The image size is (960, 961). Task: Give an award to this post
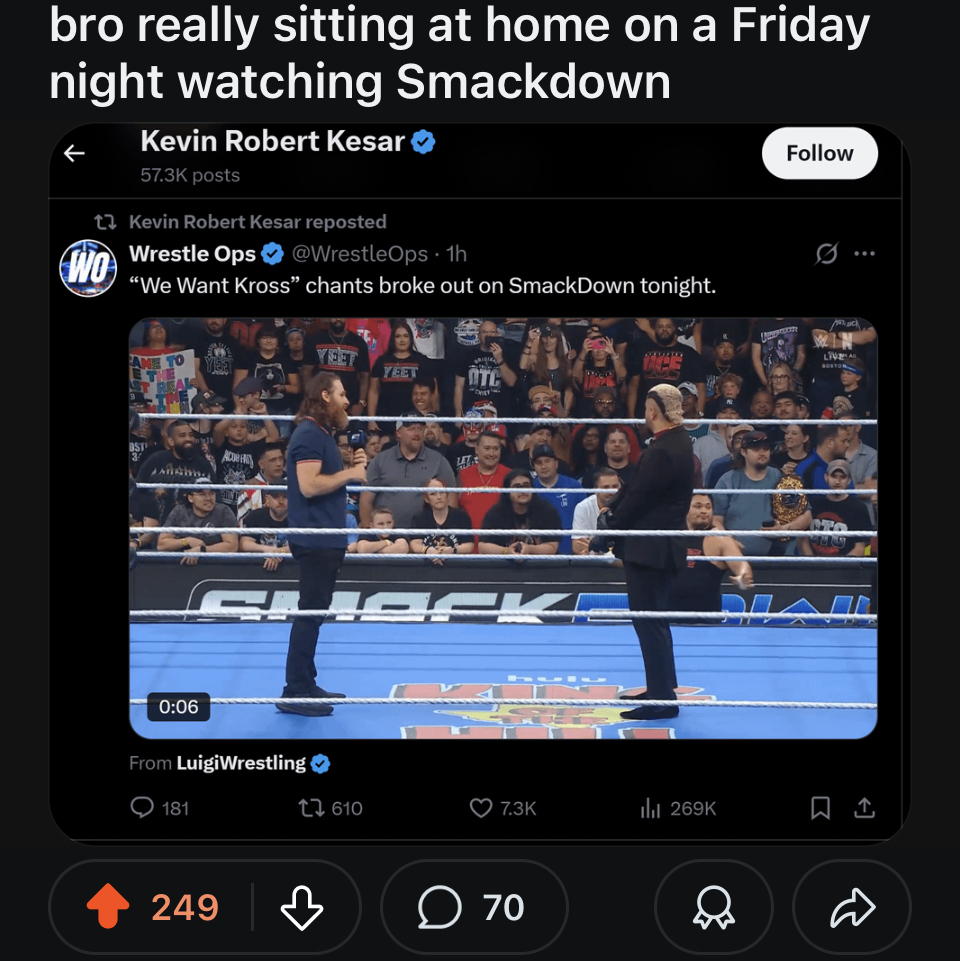713,907
